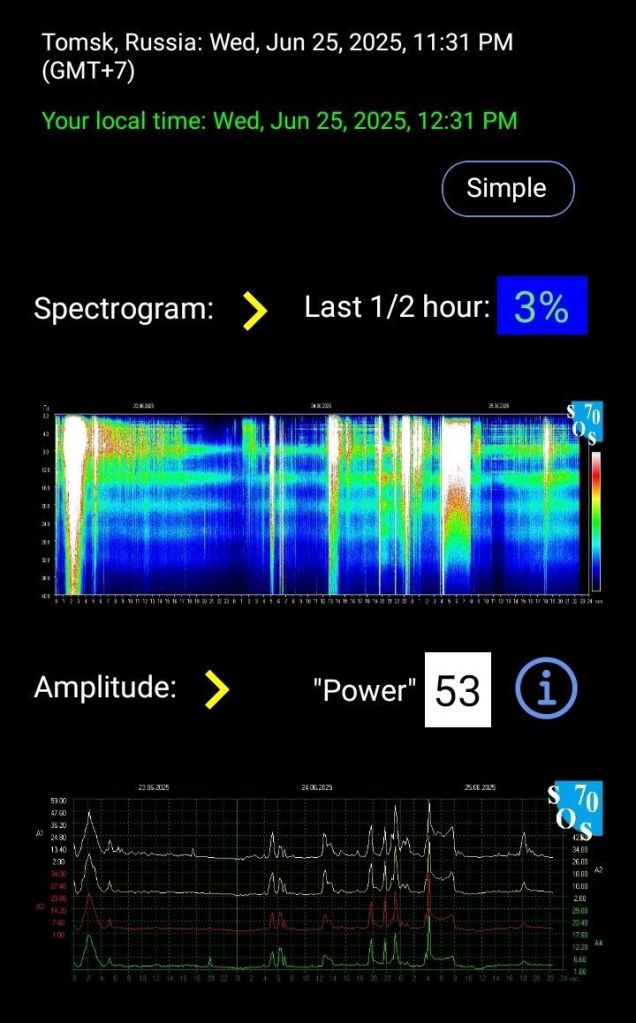The image size is (636, 1023).
Task: Expand the Amplitude yellow chevron
Action: pos(218,688)
